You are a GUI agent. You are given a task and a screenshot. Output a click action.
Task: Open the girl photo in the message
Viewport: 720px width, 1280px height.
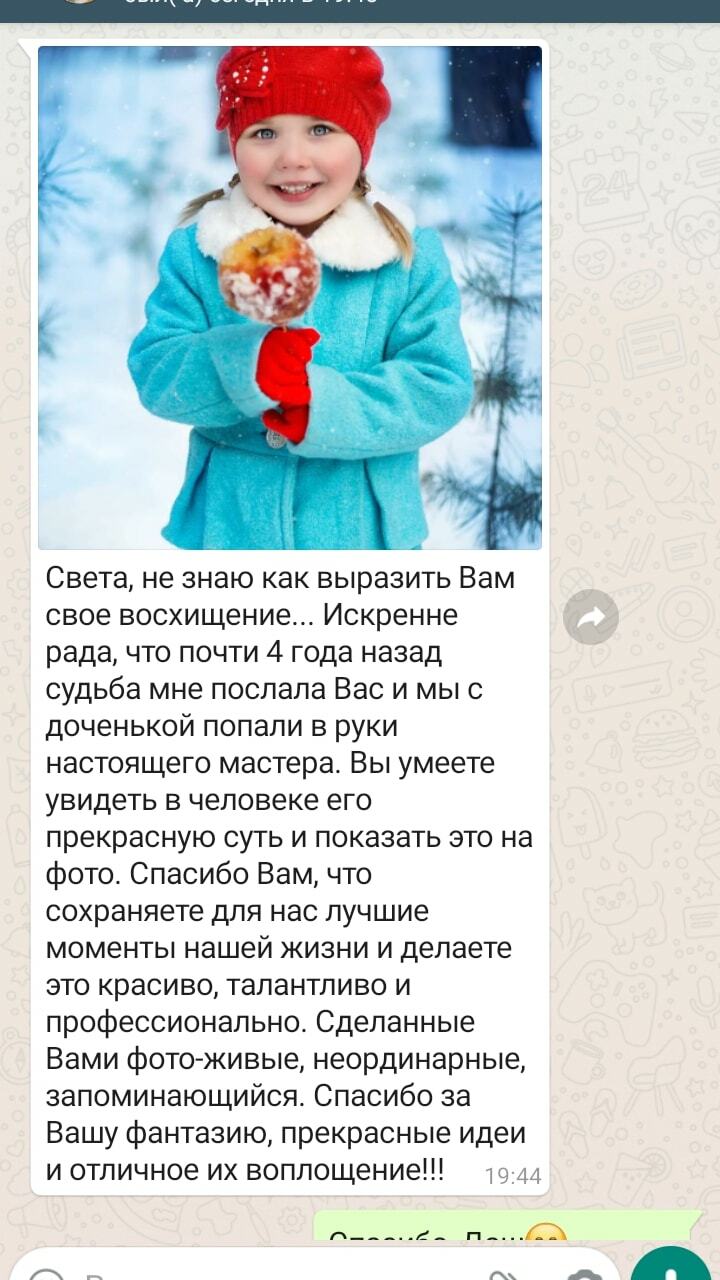click(x=290, y=297)
